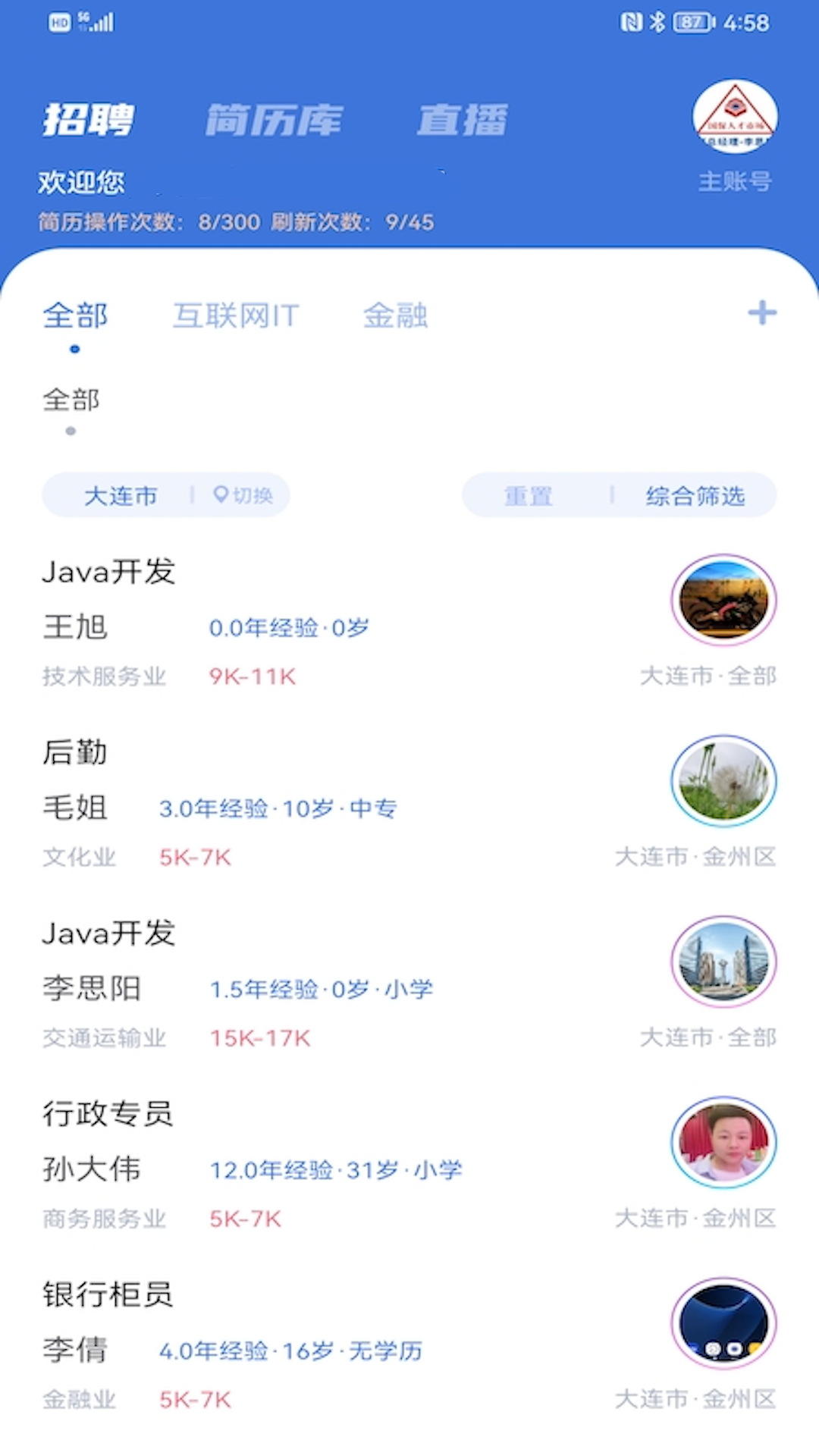Open the 直播 tab

[462, 120]
